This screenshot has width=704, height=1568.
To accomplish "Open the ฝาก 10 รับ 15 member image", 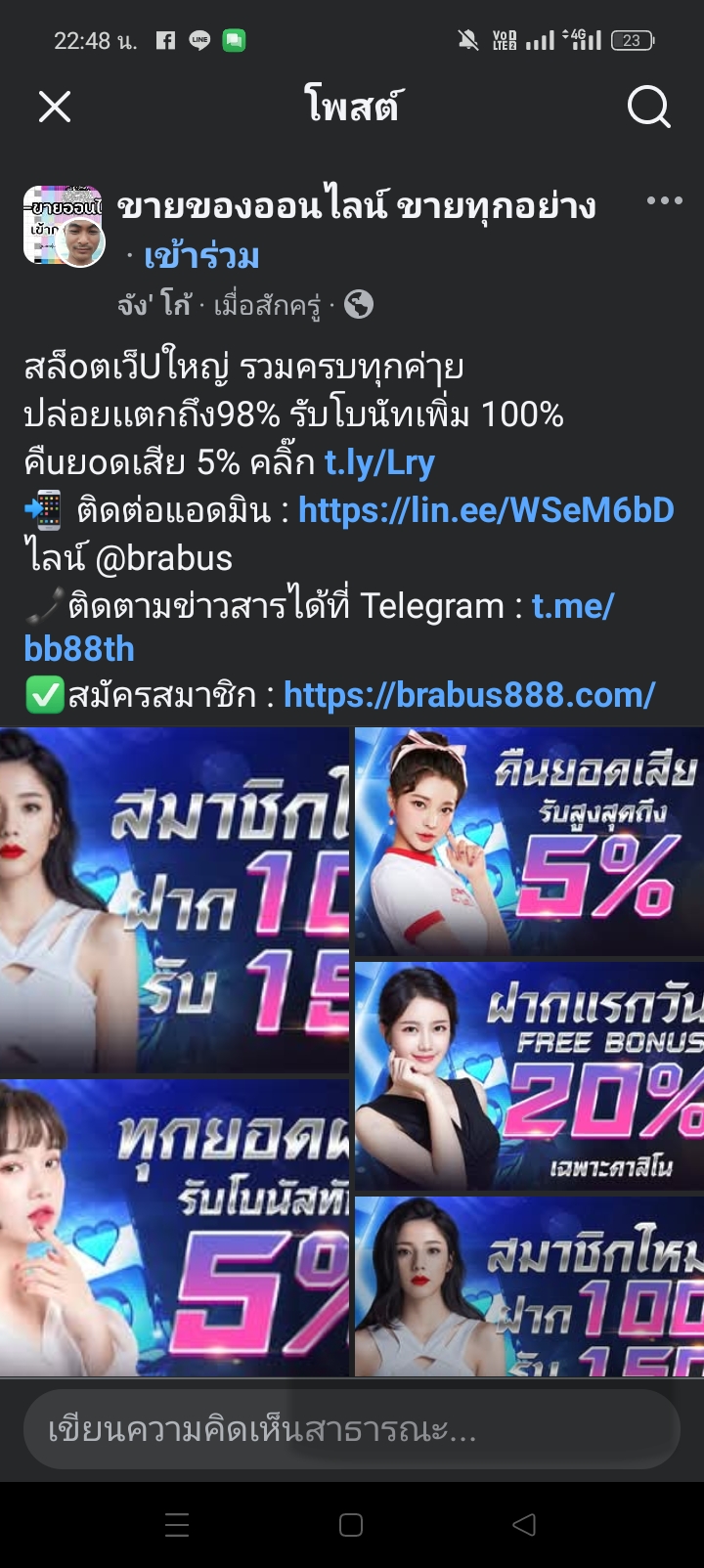I will click(174, 899).
